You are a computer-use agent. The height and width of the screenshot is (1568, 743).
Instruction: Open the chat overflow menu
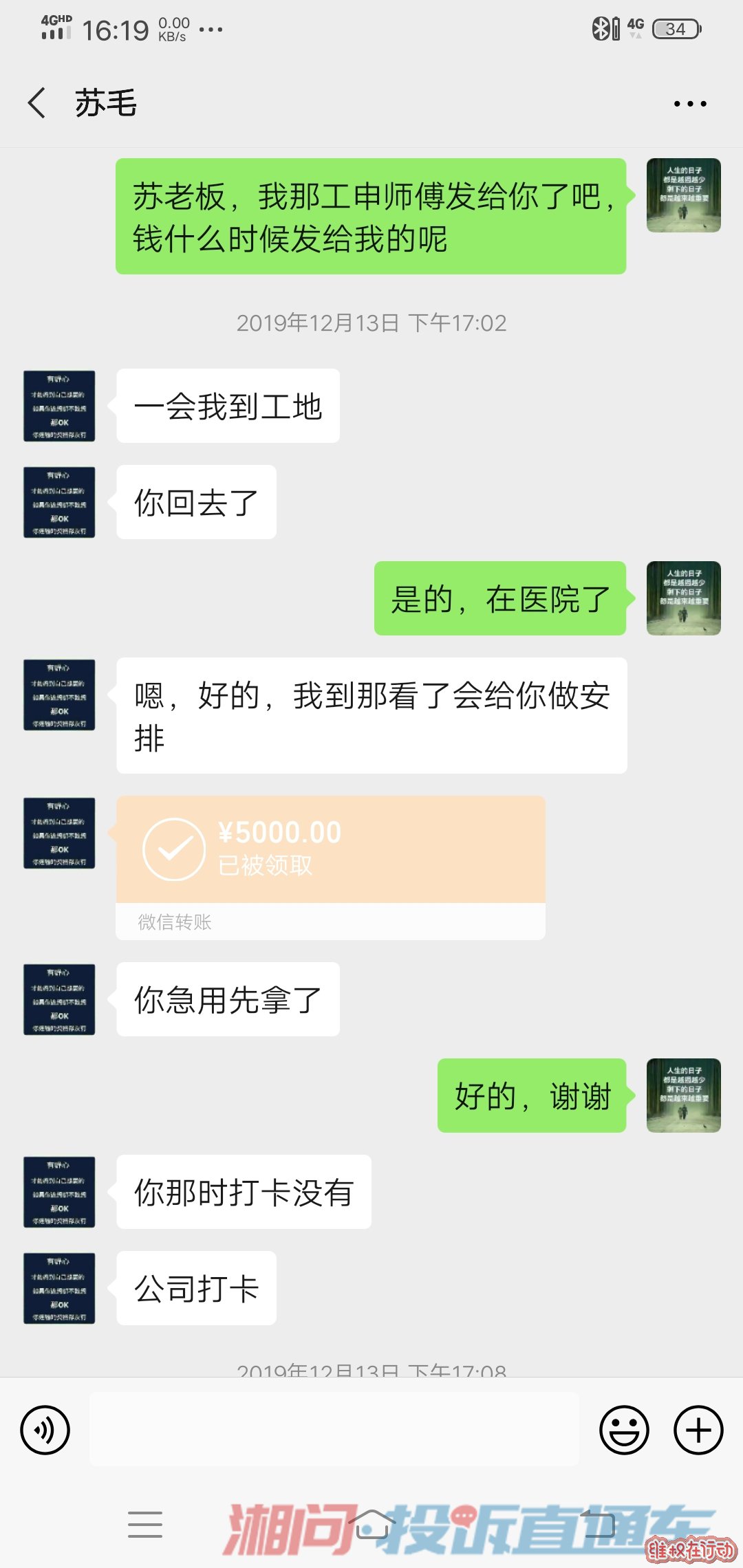tap(689, 104)
